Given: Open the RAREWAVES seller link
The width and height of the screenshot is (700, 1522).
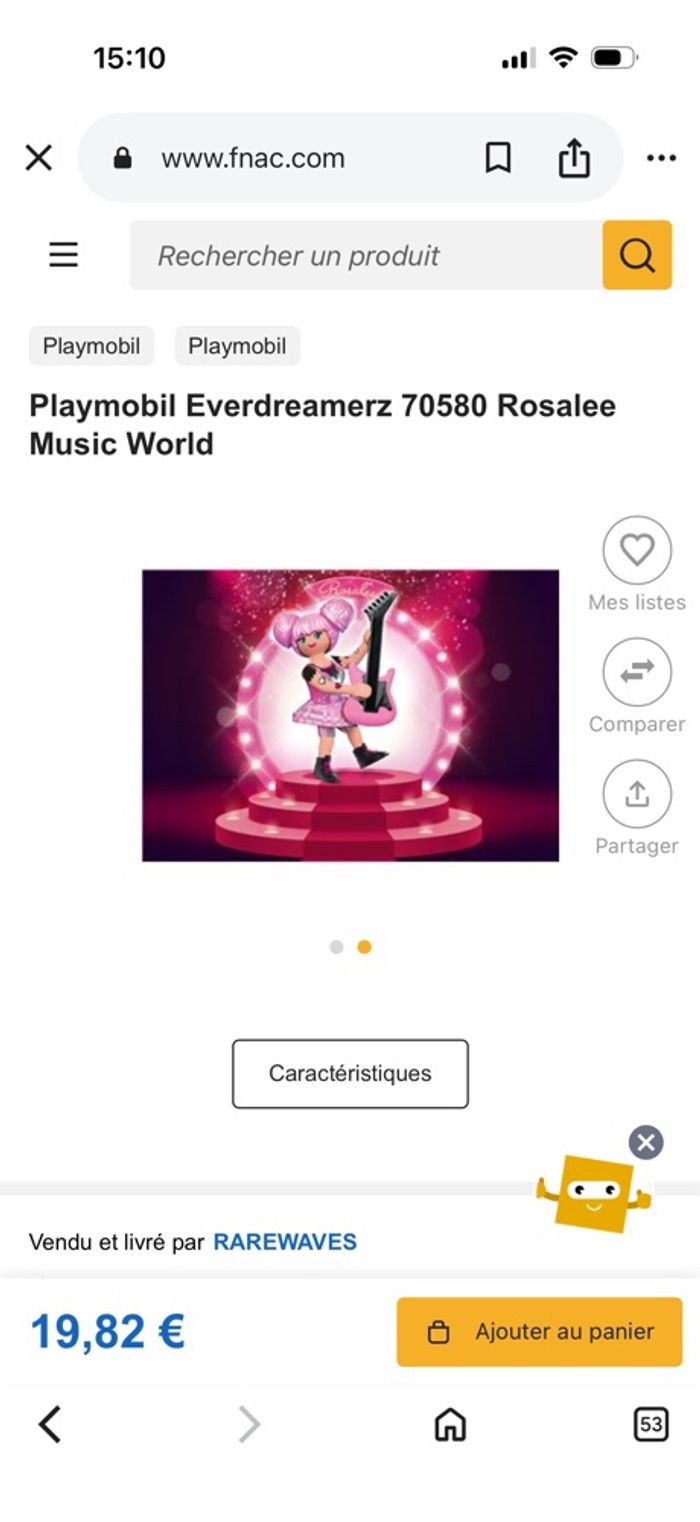Looking at the screenshot, I should click(285, 1242).
